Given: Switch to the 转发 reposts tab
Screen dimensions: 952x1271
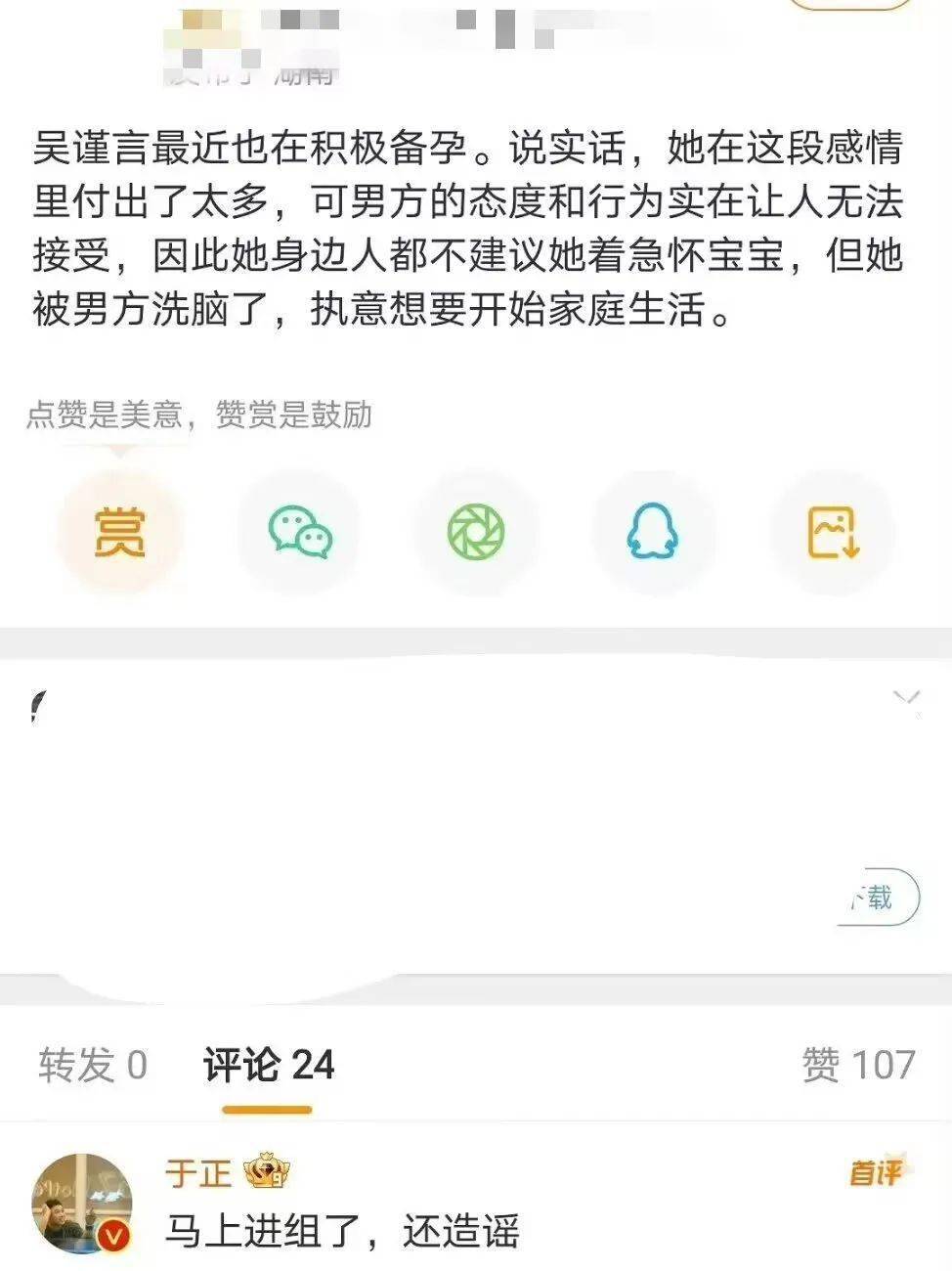Looking at the screenshot, I should tap(93, 1065).
